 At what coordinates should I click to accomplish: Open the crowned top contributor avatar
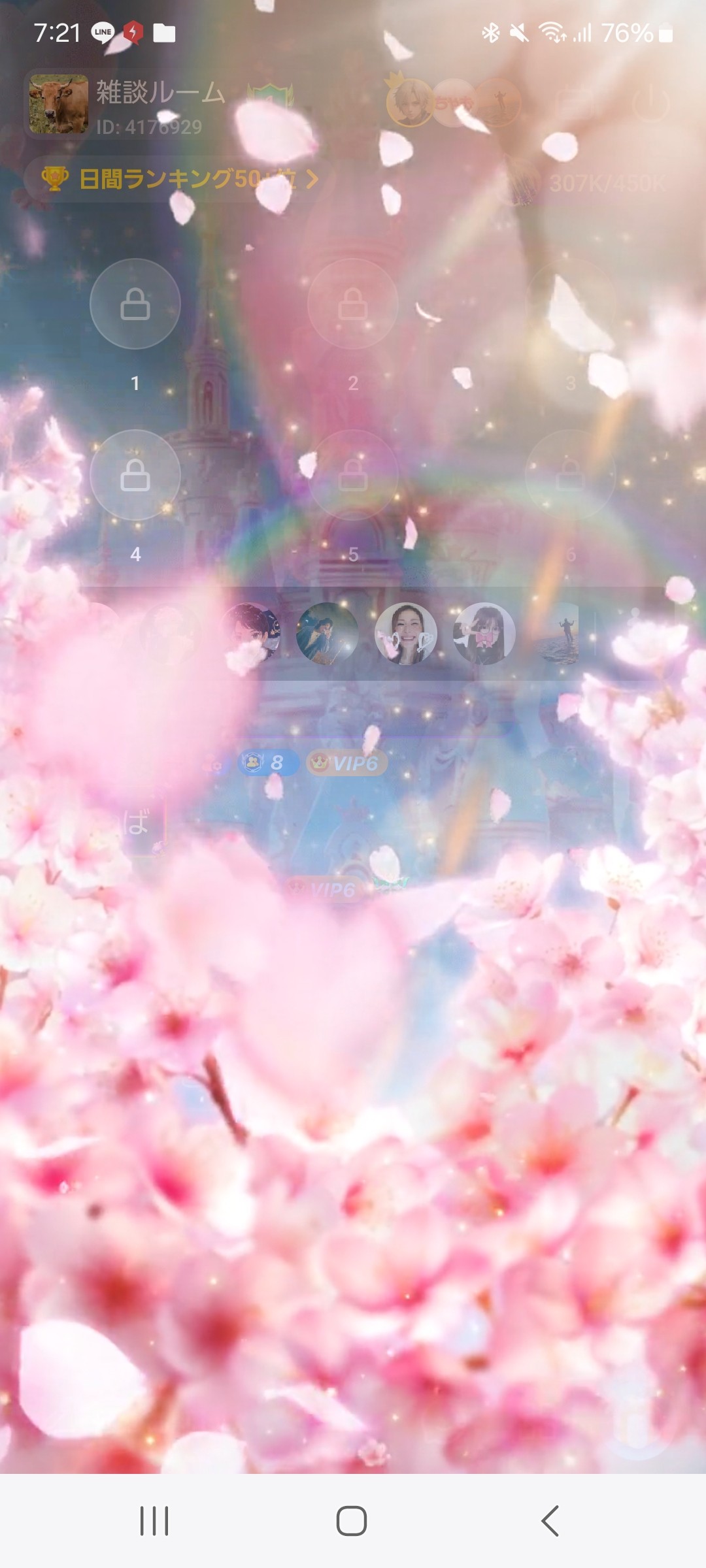tap(409, 101)
